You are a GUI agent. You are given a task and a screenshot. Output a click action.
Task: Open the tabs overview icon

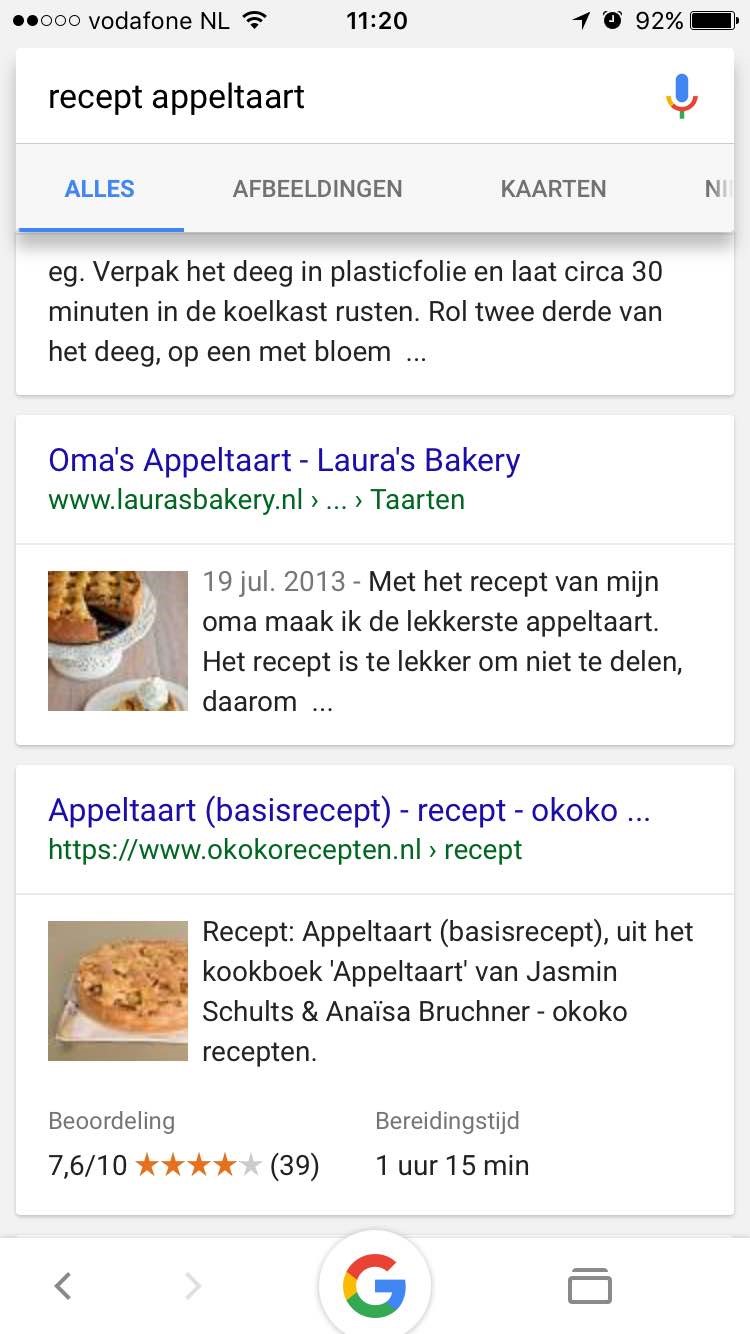[x=590, y=1286]
